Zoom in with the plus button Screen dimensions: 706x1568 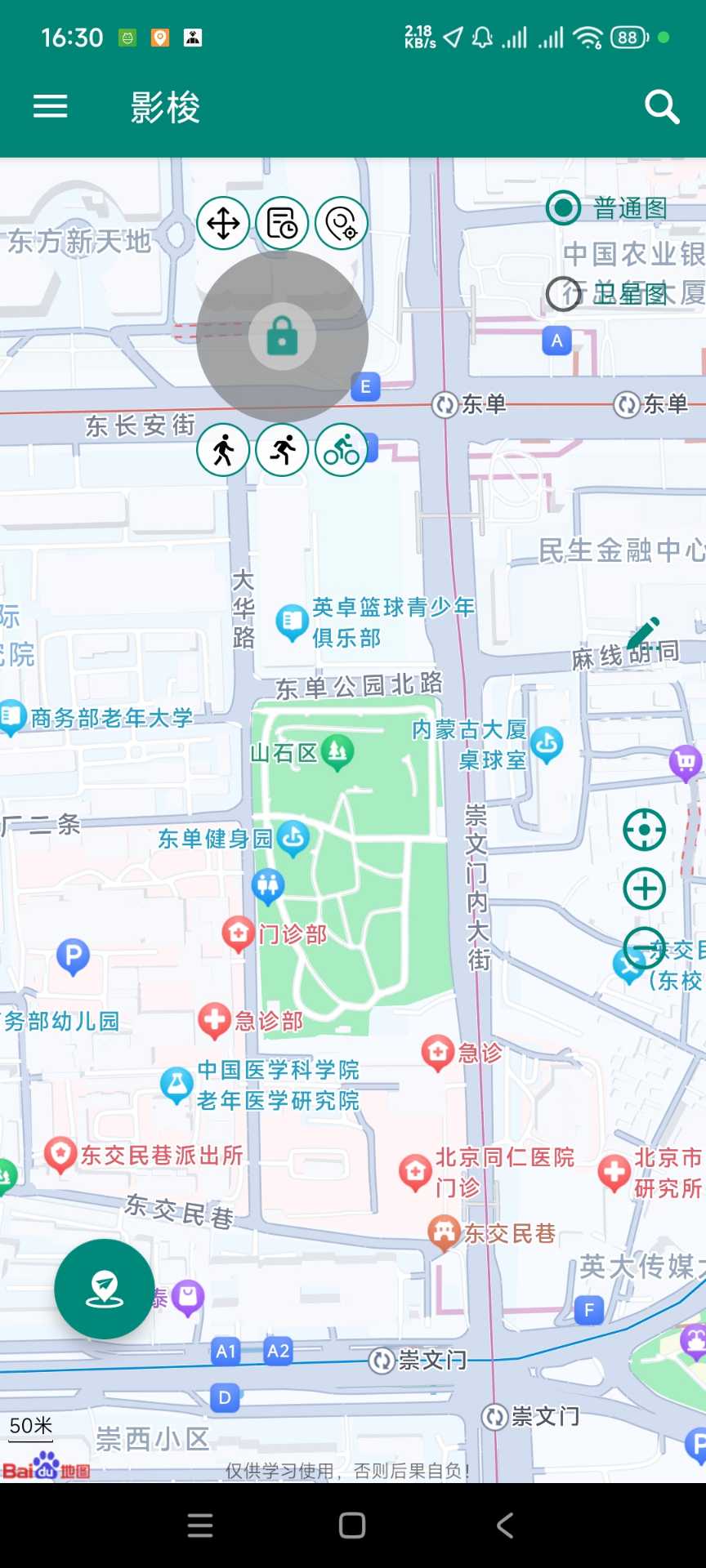pos(644,889)
